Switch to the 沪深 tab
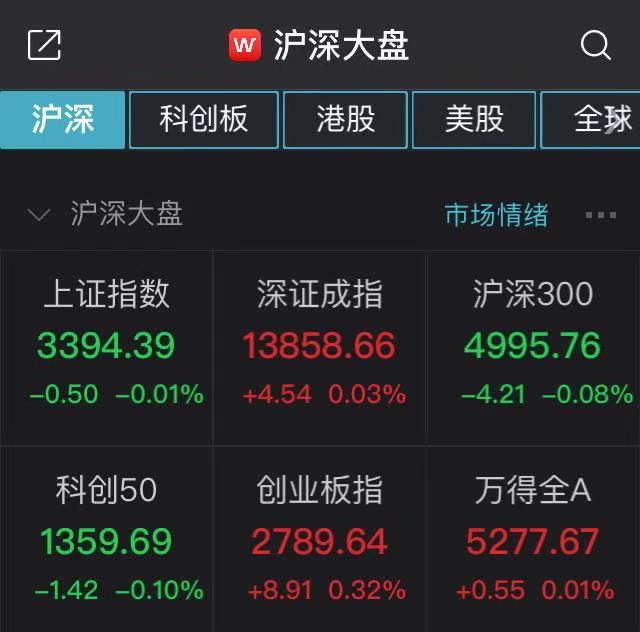Viewport: 640px width, 632px height. pos(62,120)
